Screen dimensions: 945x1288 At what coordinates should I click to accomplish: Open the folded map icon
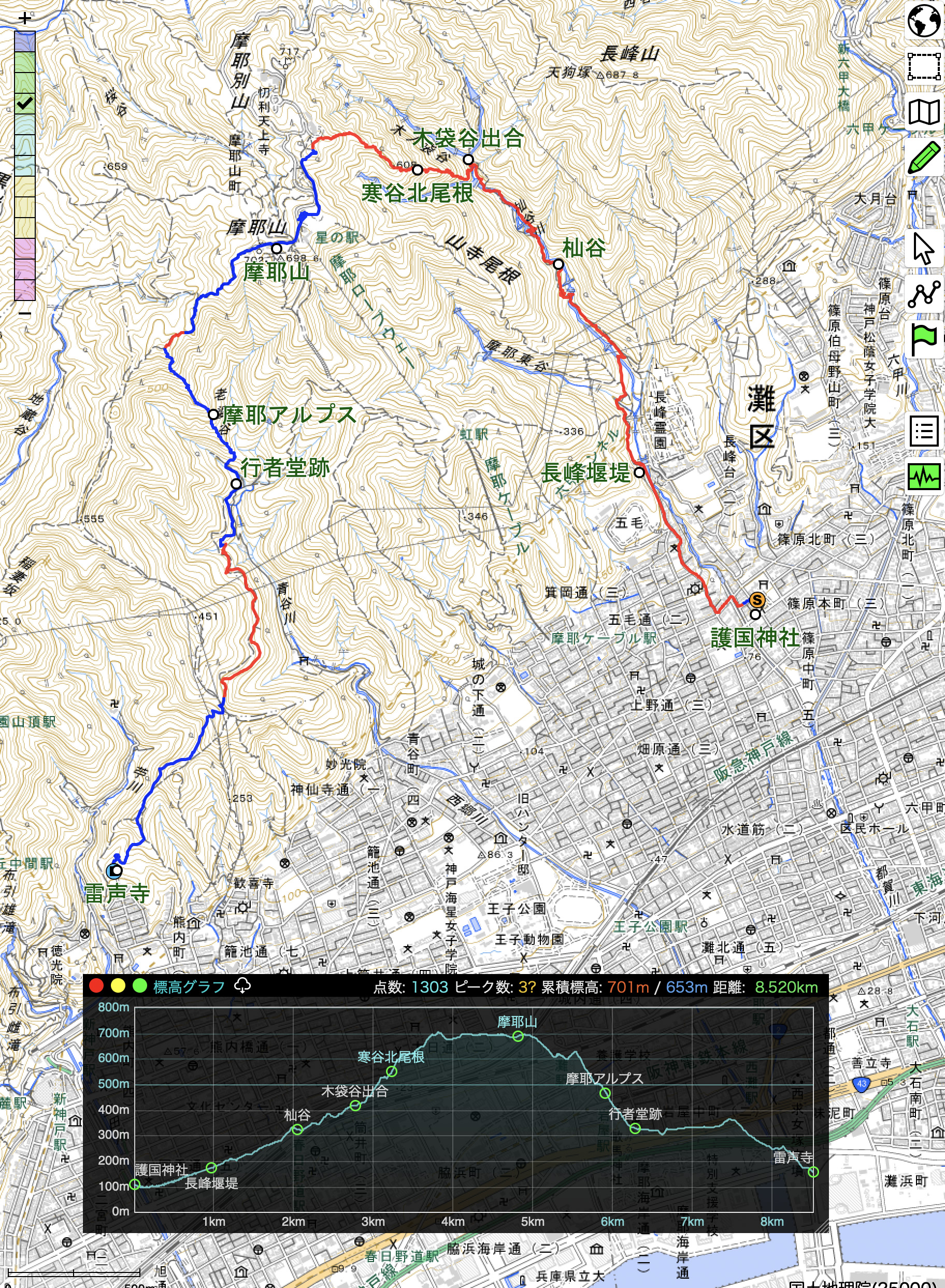pos(924,112)
